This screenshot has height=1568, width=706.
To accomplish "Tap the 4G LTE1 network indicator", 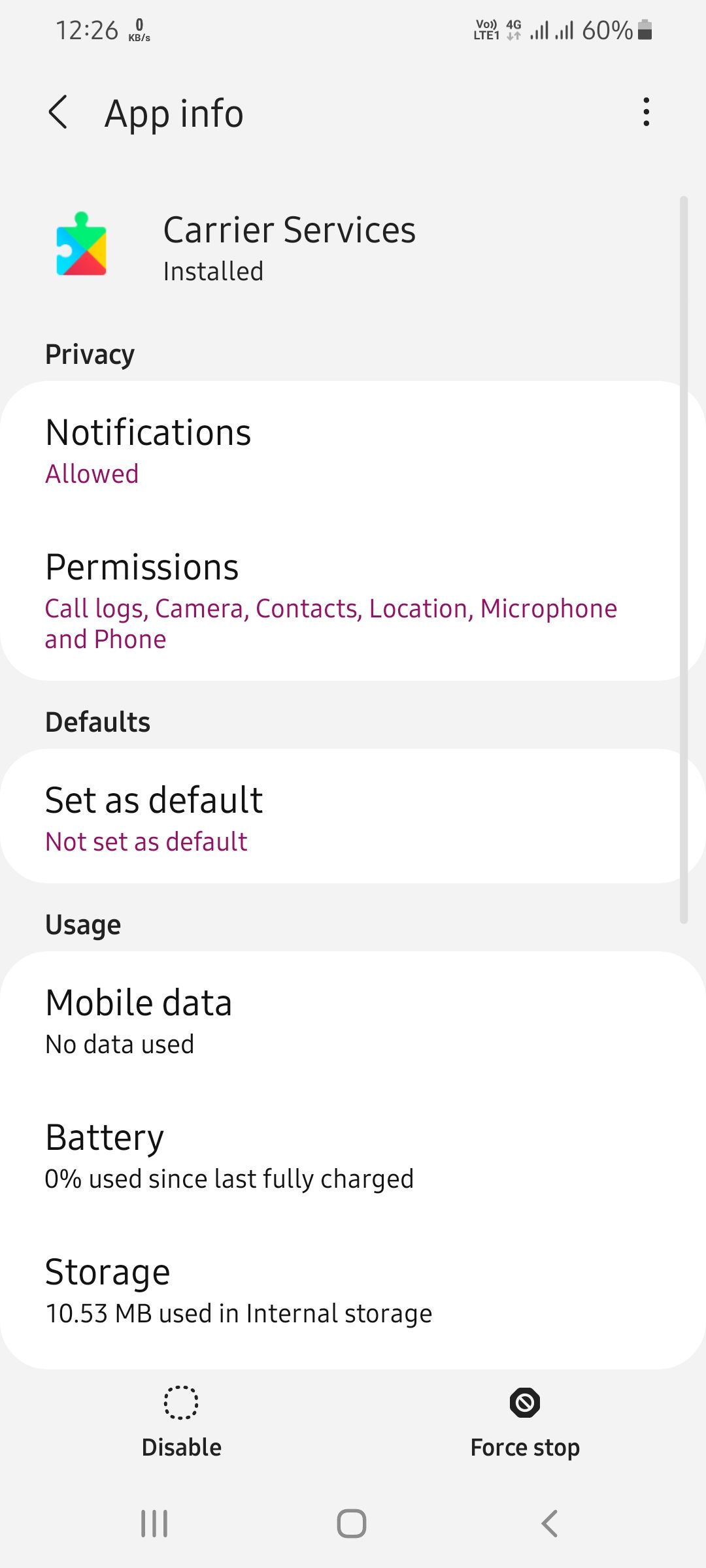I will tap(498, 29).
